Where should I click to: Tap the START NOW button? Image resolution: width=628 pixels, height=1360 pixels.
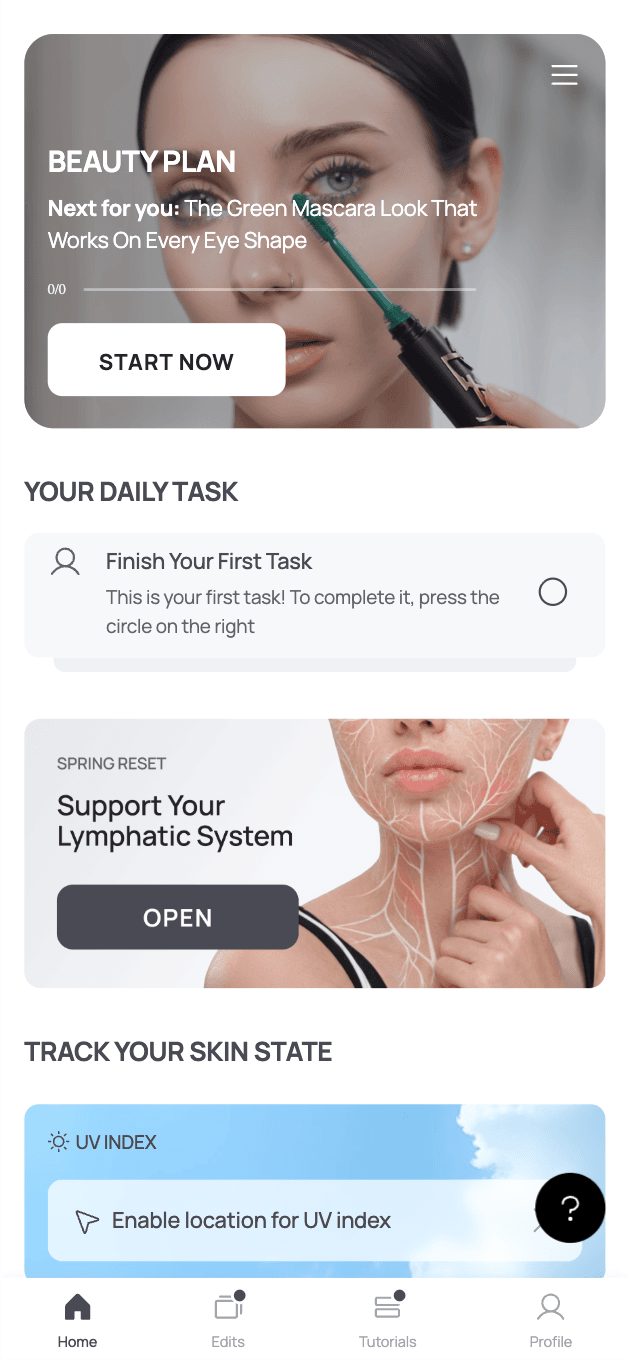pyautogui.click(x=166, y=360)
